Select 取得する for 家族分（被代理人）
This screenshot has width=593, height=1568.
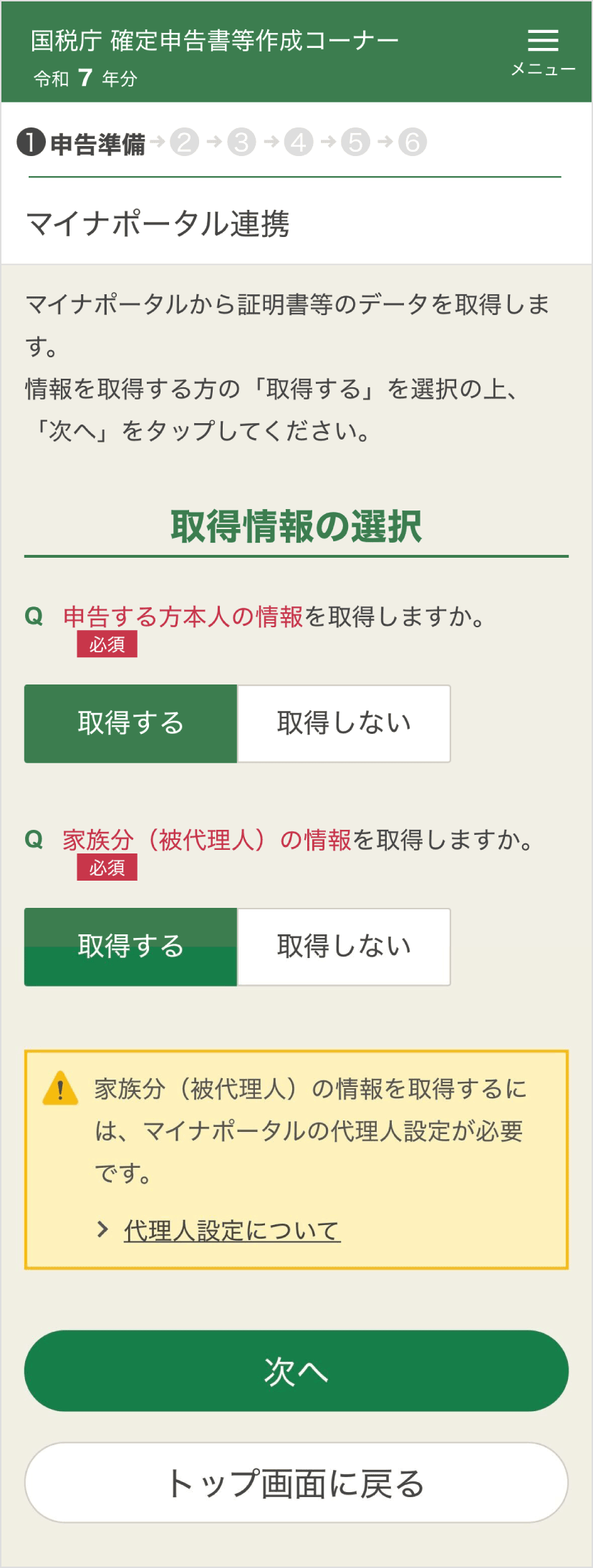coord(131,947)
